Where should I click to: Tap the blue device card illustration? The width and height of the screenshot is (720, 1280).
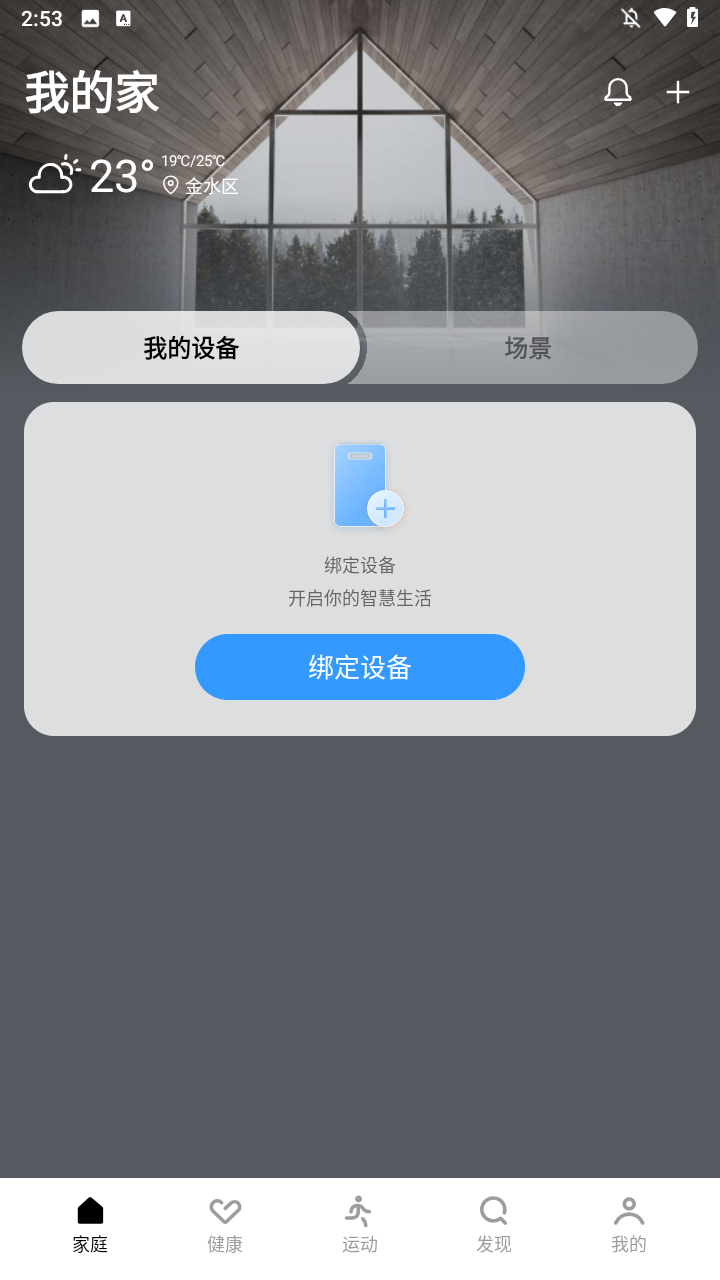click(363, 484)
